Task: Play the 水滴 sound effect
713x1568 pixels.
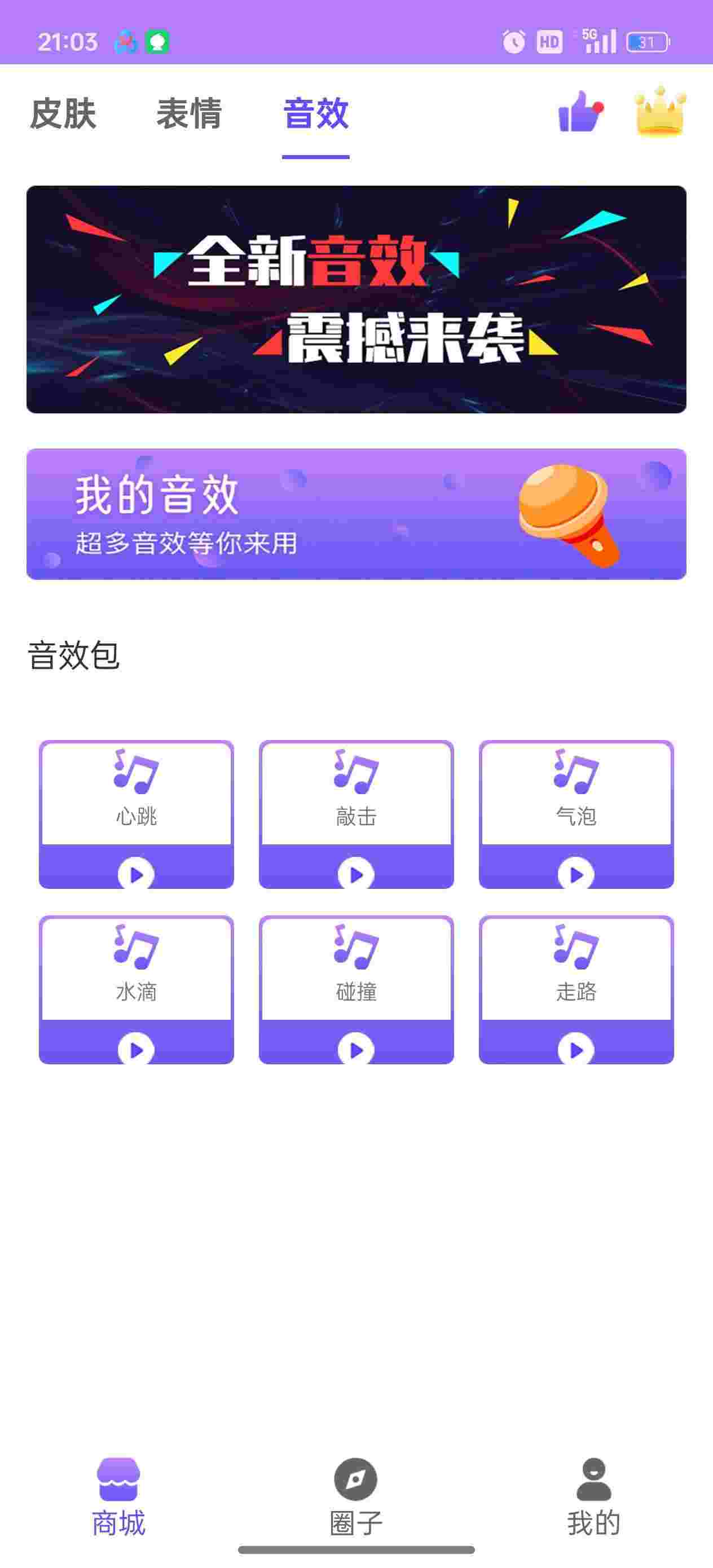Action: click(137, 1050)
